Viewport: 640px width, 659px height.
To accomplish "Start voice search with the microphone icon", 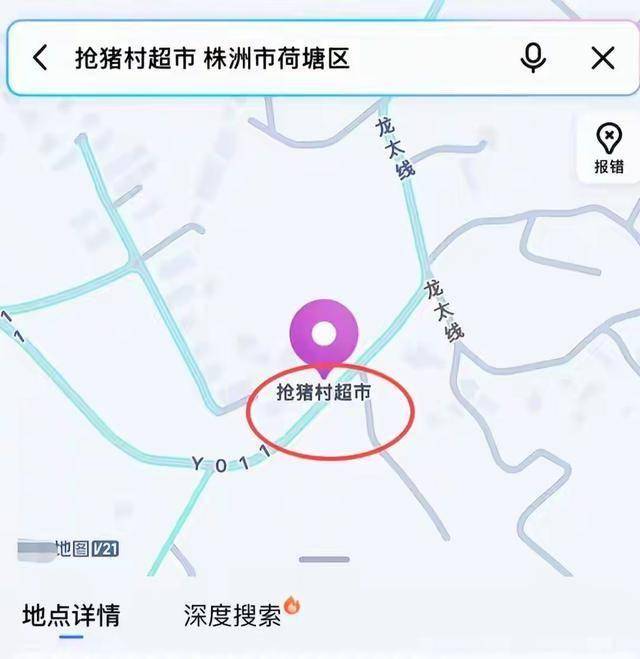I will [533, 58].
